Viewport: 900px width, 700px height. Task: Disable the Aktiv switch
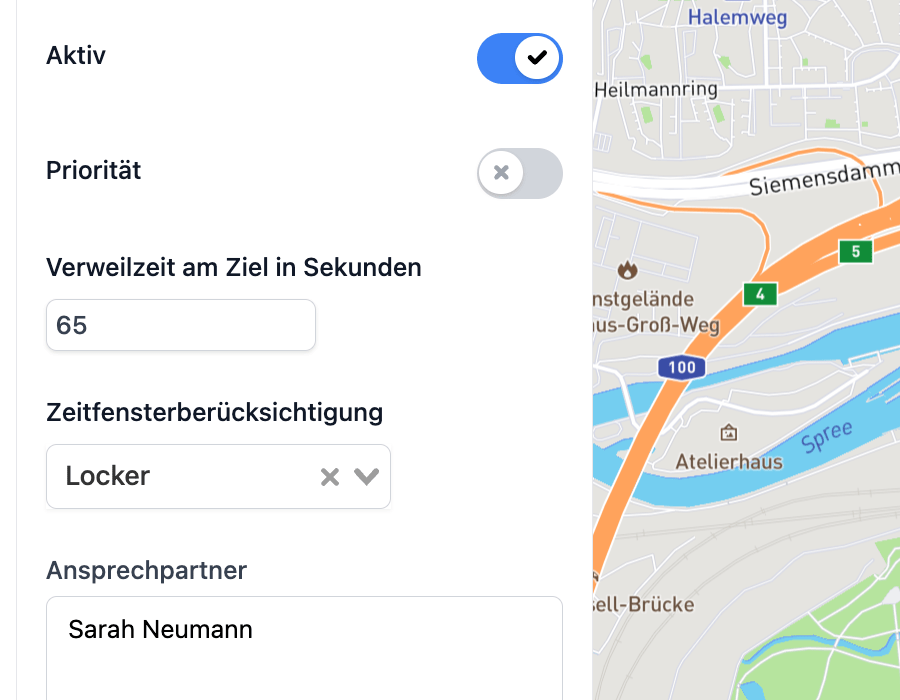tap(520, 58)
